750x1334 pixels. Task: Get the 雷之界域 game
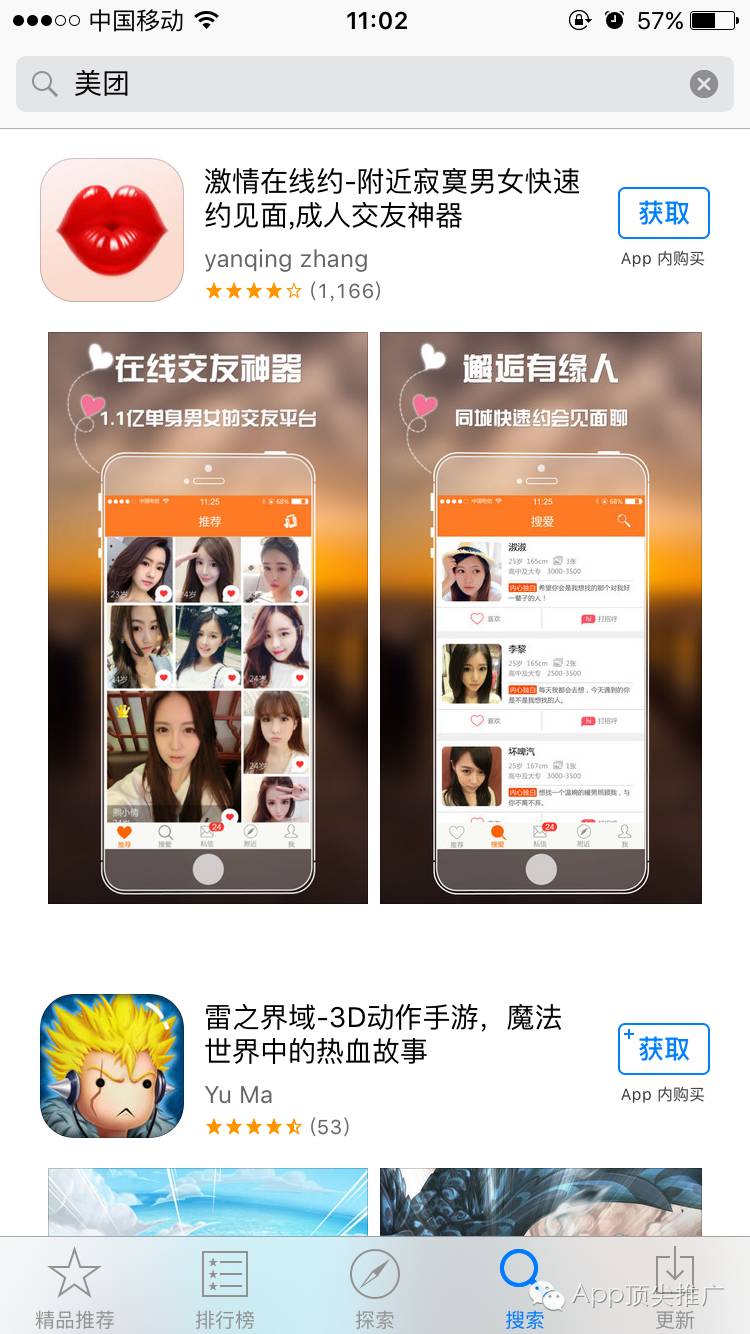click(663, 1049)
